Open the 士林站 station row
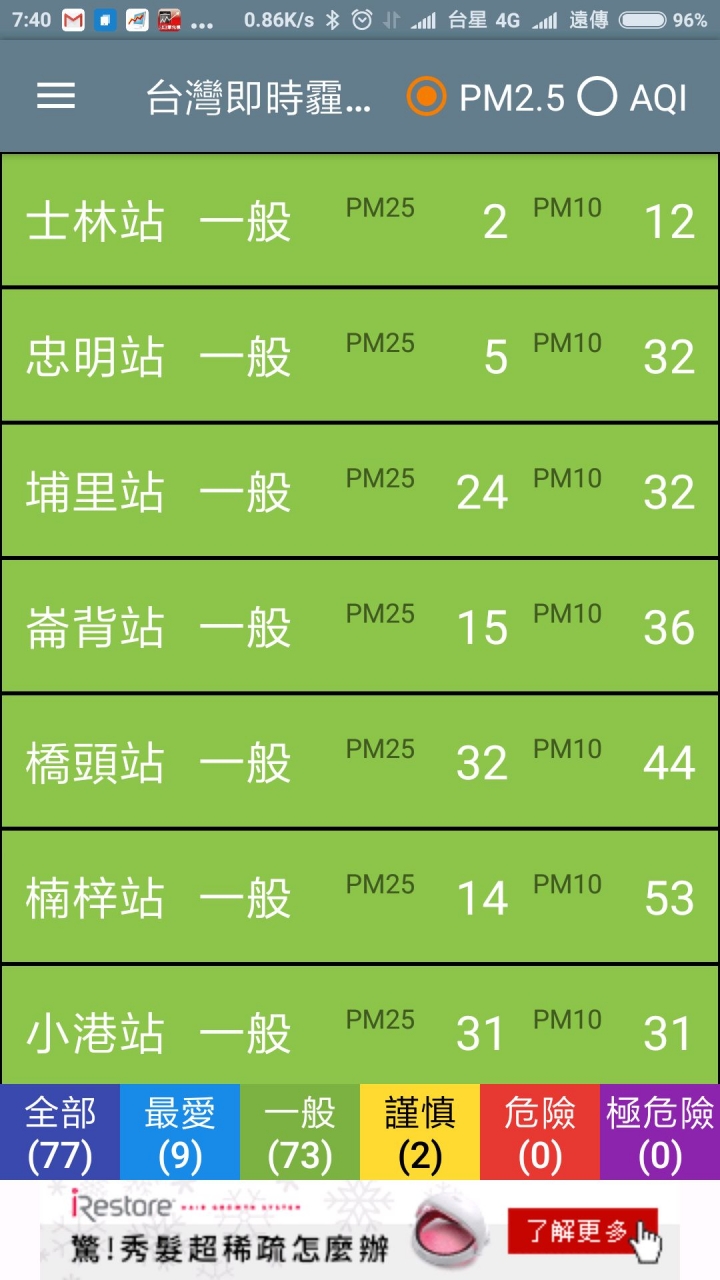This screenshot has height=1280, width=720. [x=360, y=221]
